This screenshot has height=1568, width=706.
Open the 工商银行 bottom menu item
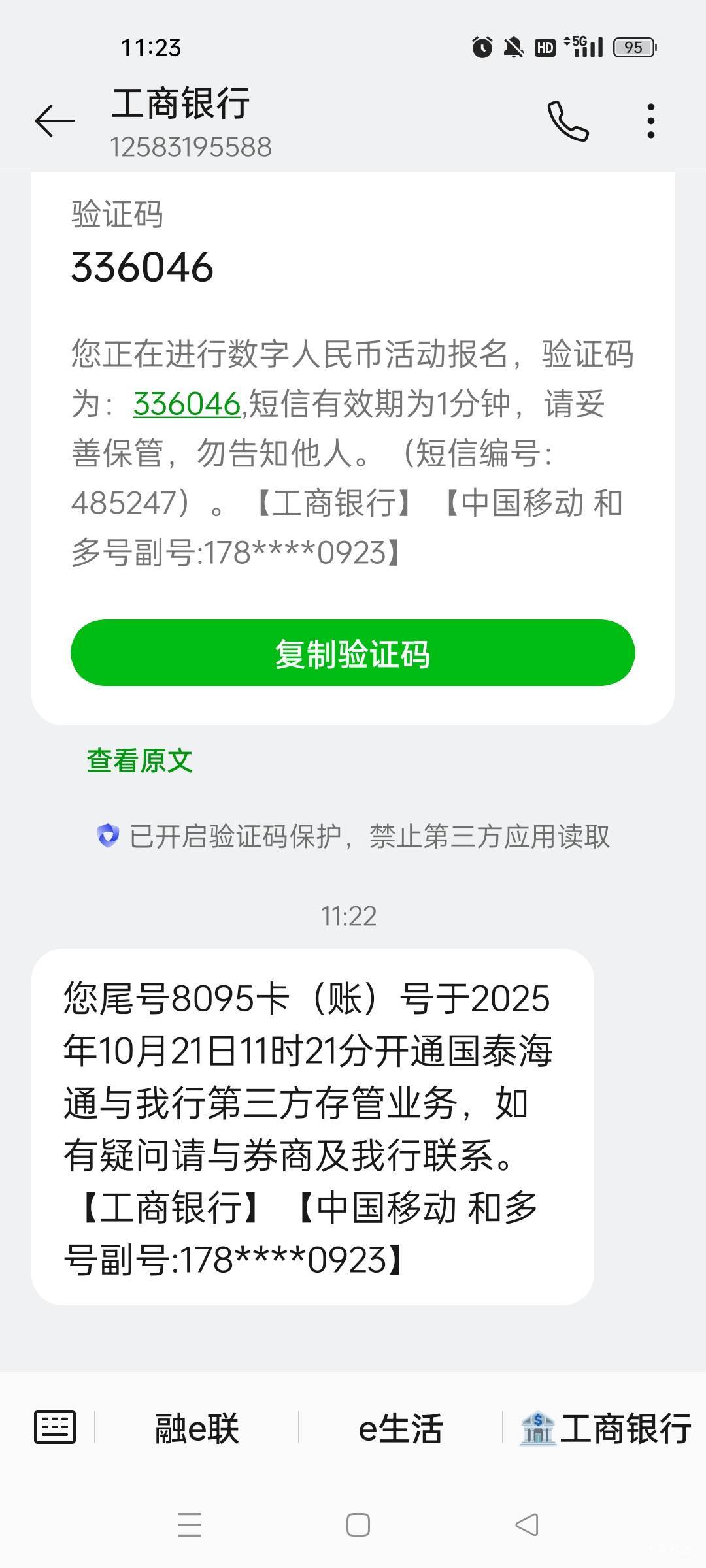(x=605, y=1428)
